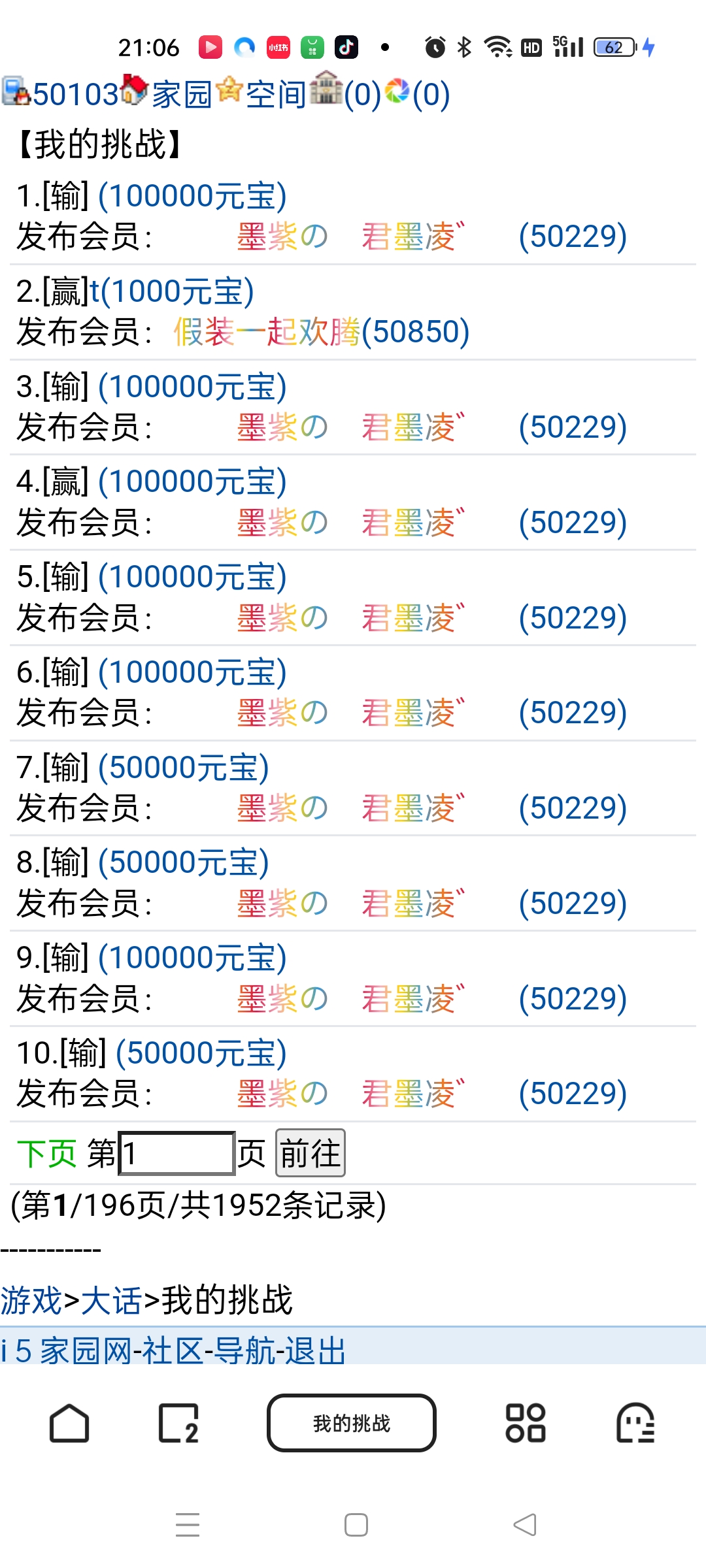Open the grid menu icon in bottom bar
Screen dimensions: 706x1568
[x=527, y=1424]
